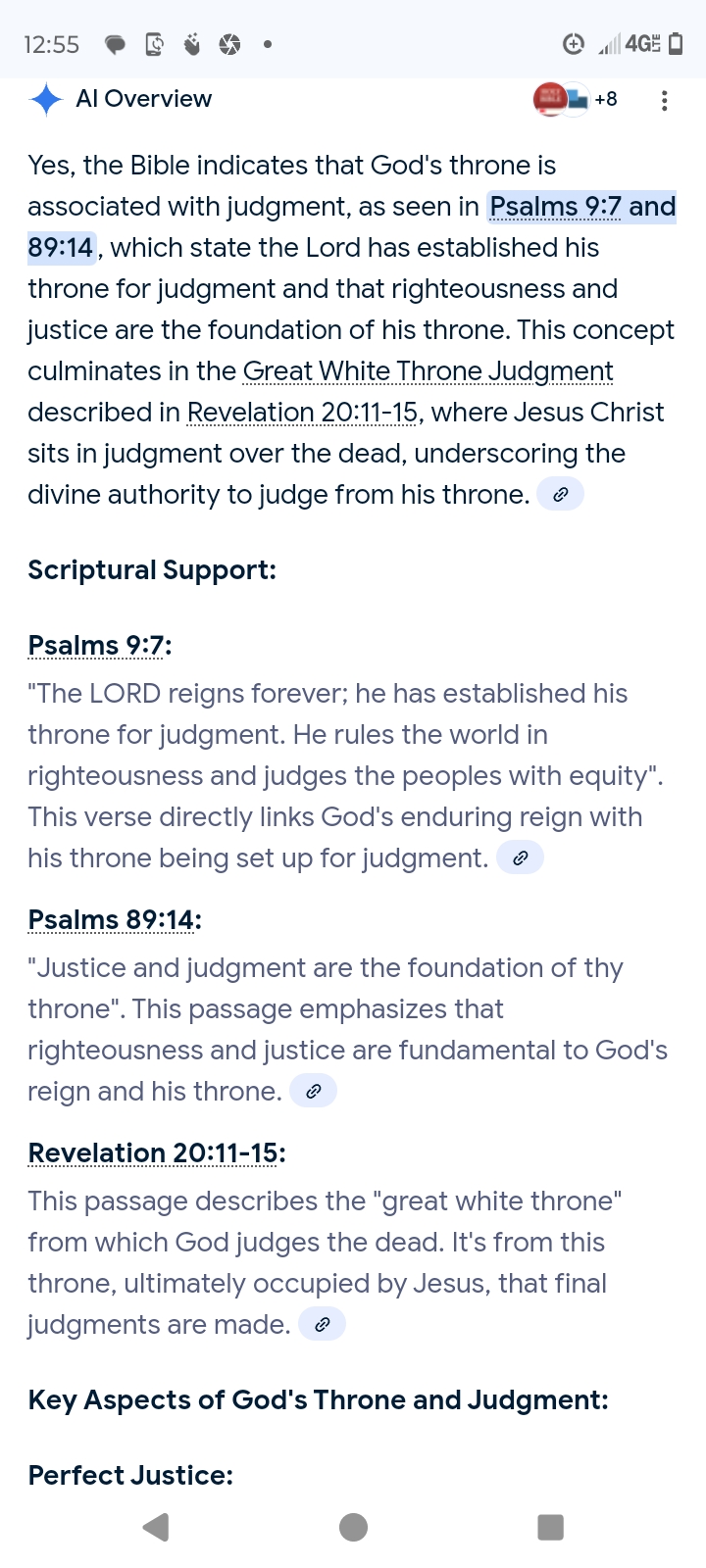Follow the Great White Throne Judgment link
The height and width of the screenshot is (1568, 706).
pos(428,371)
